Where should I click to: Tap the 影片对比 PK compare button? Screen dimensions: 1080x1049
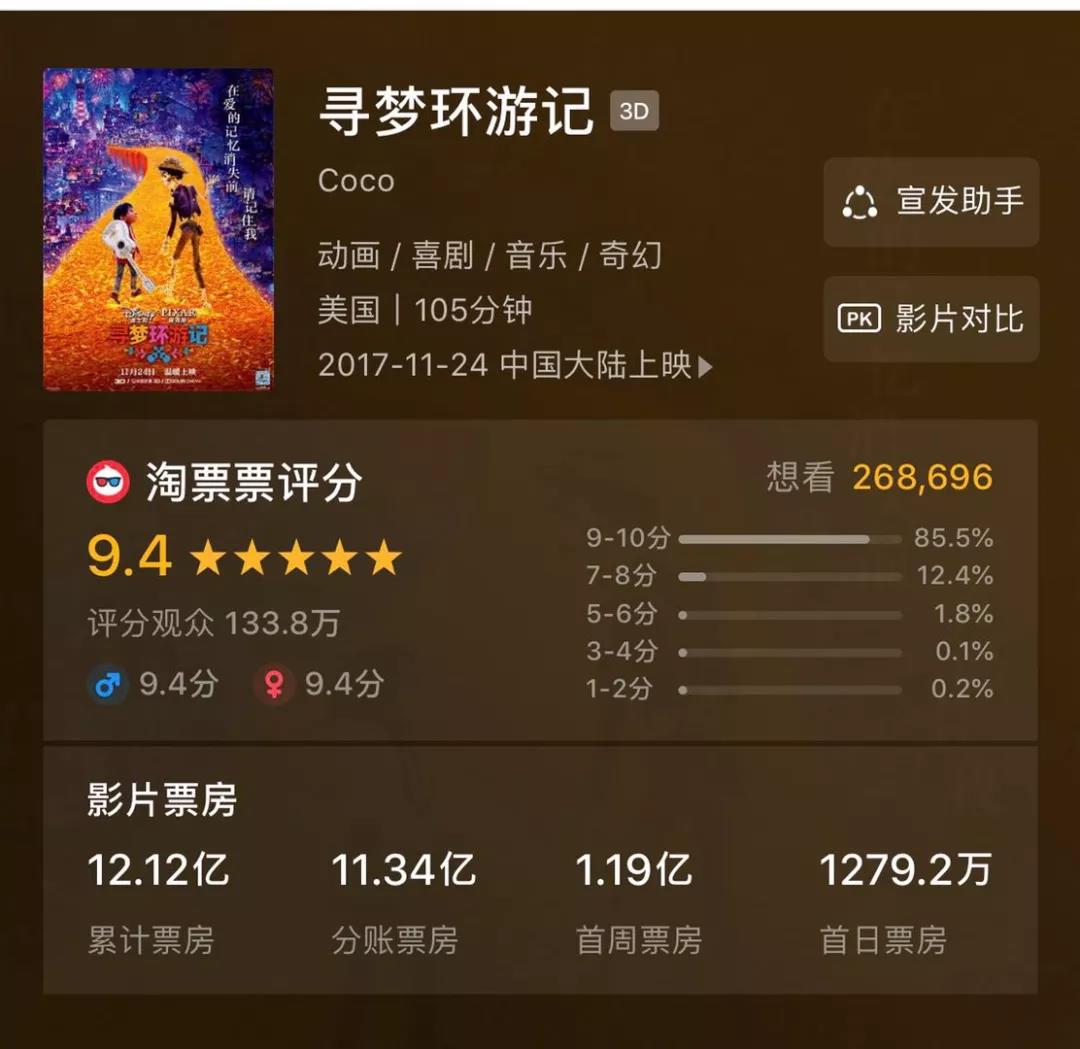pos(931,319)
